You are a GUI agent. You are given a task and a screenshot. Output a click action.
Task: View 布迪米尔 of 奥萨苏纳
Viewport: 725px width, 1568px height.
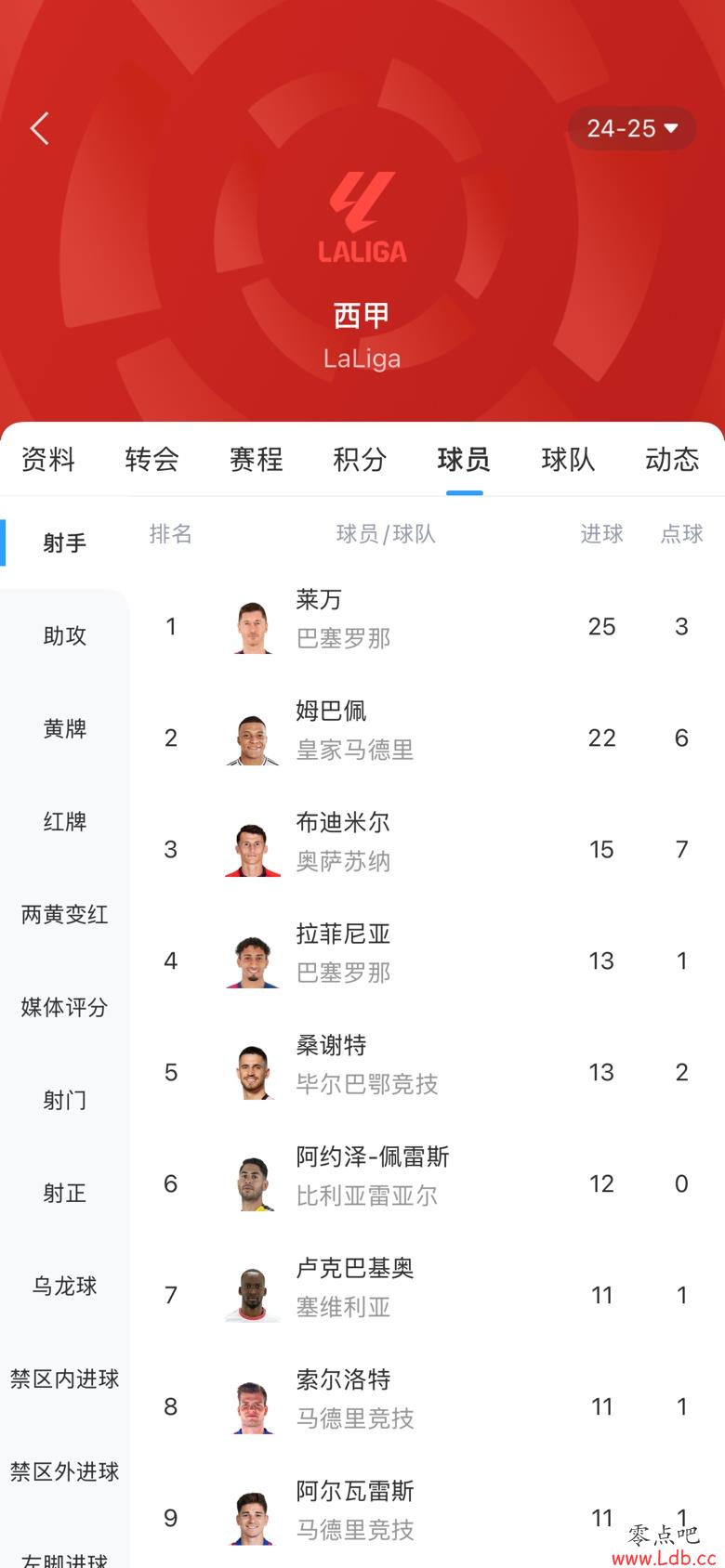click(428, 849)
